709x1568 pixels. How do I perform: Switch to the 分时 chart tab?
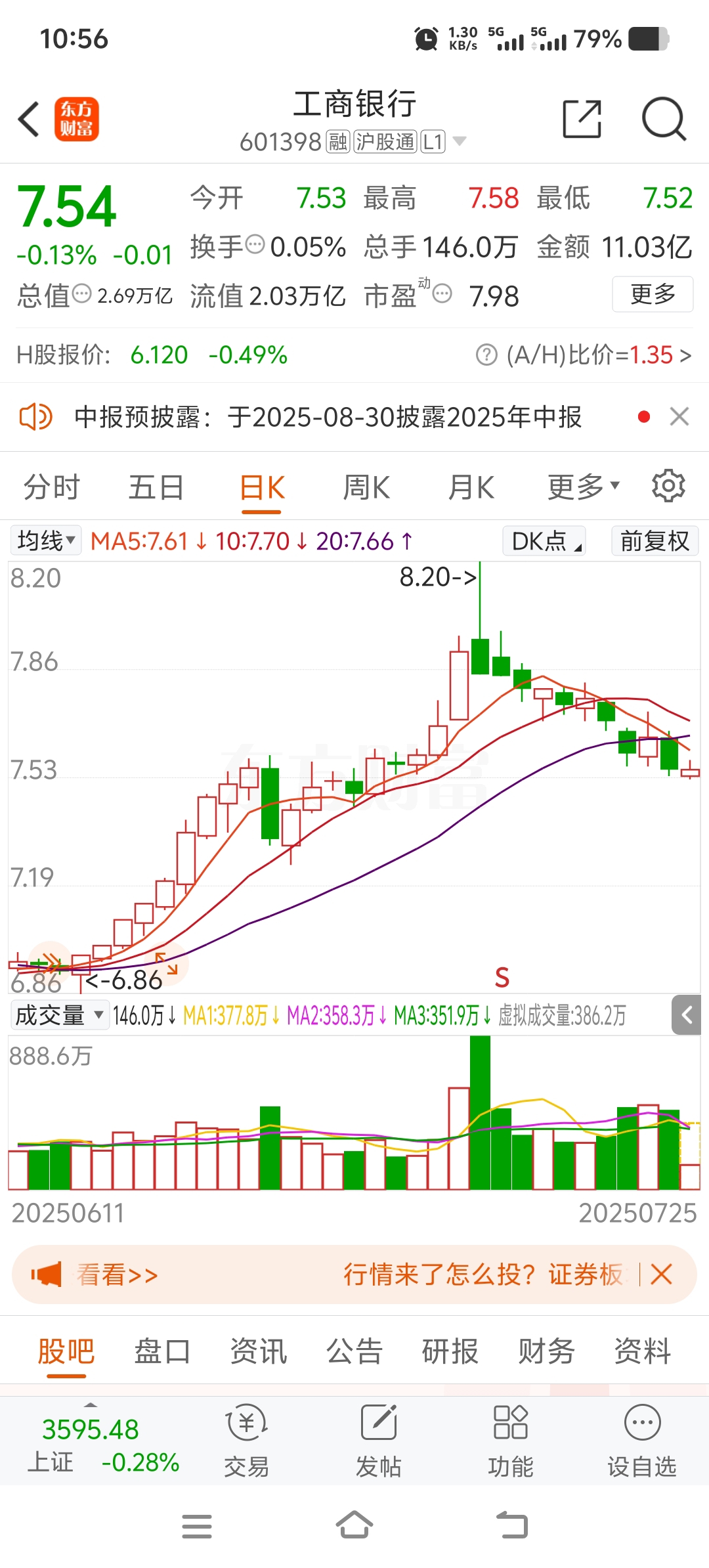pos(51,487)
